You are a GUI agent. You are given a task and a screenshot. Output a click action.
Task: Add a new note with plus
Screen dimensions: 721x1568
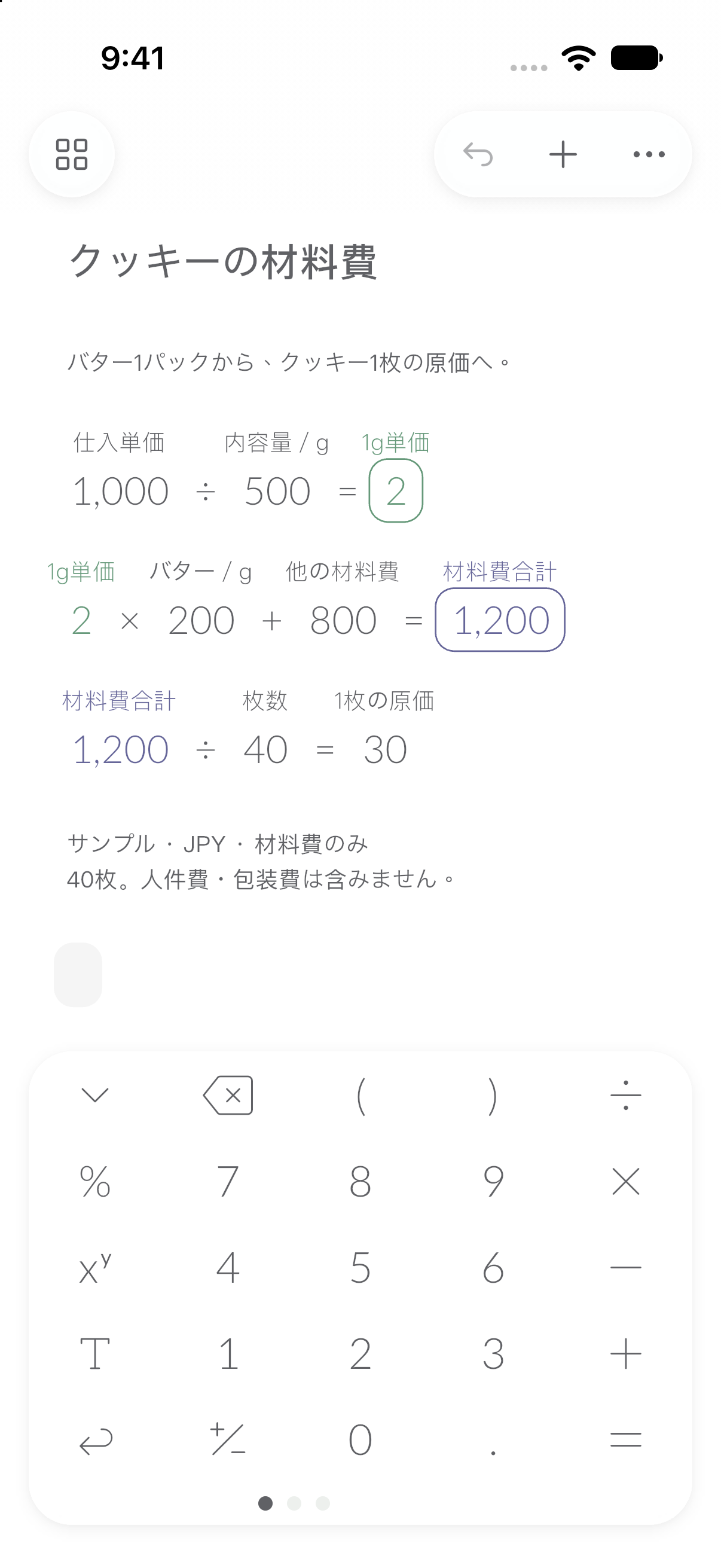pos(563,154)
